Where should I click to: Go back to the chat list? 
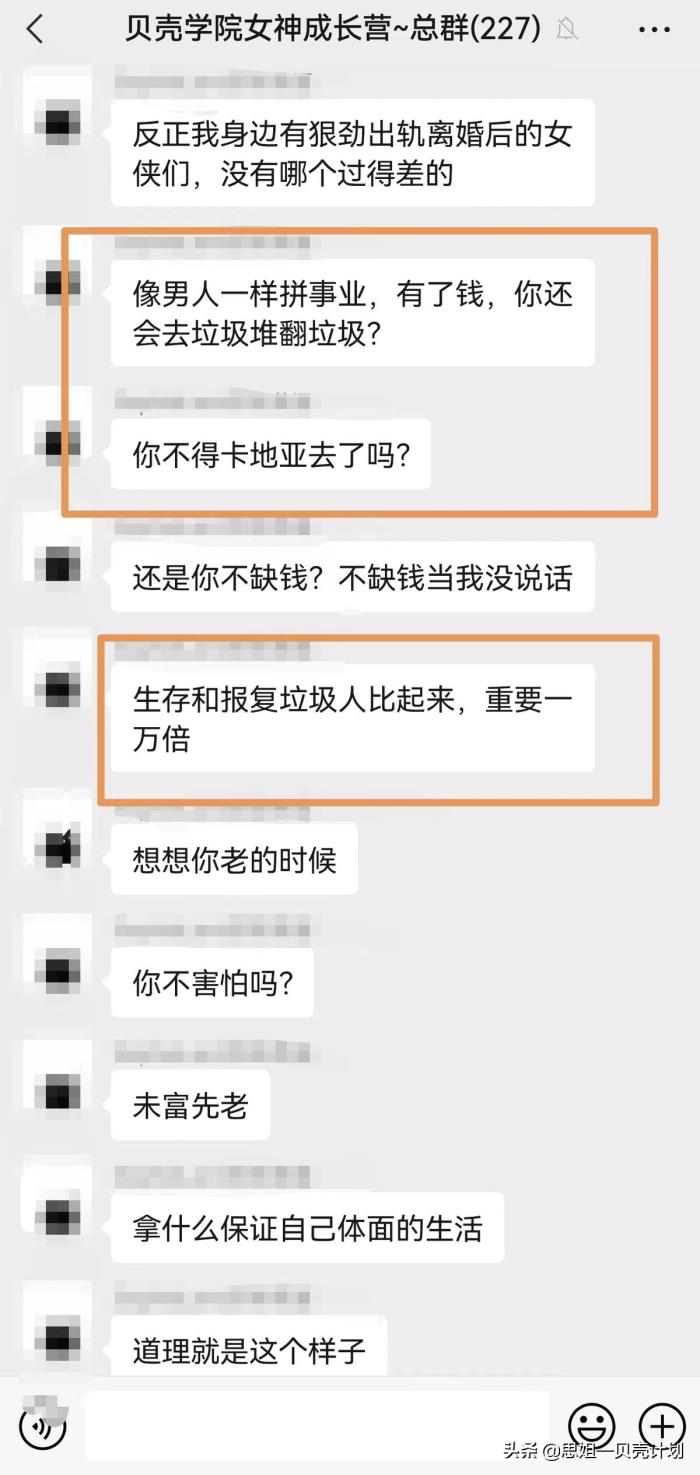pos(34,29)
